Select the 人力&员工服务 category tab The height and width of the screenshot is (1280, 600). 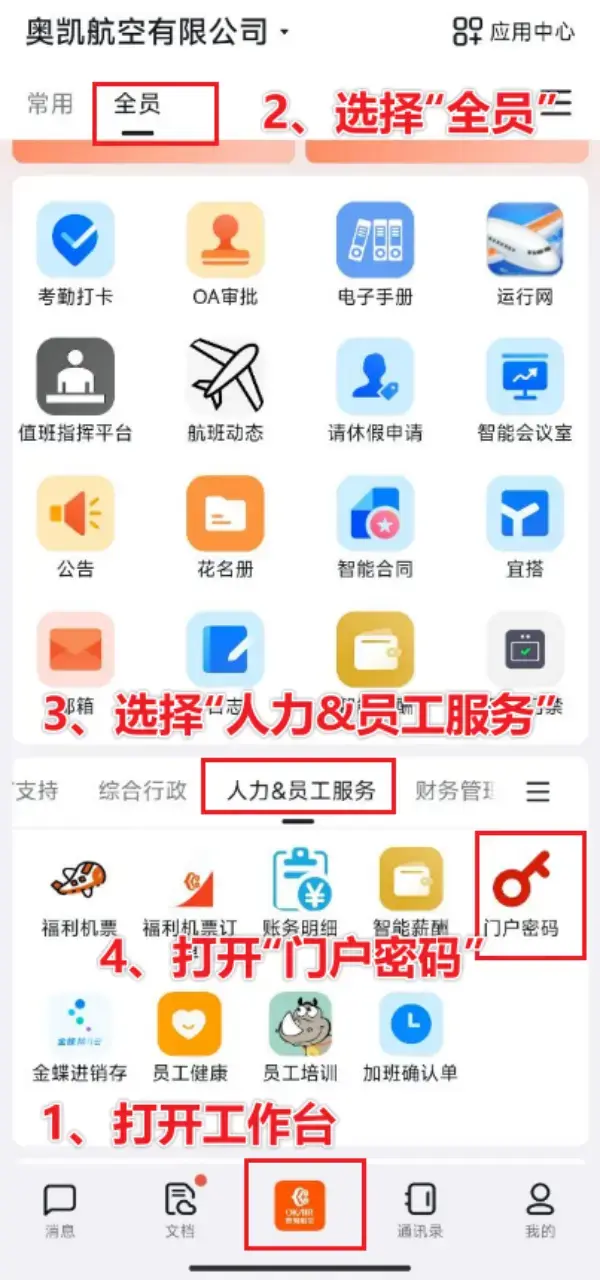click(300, 791)
